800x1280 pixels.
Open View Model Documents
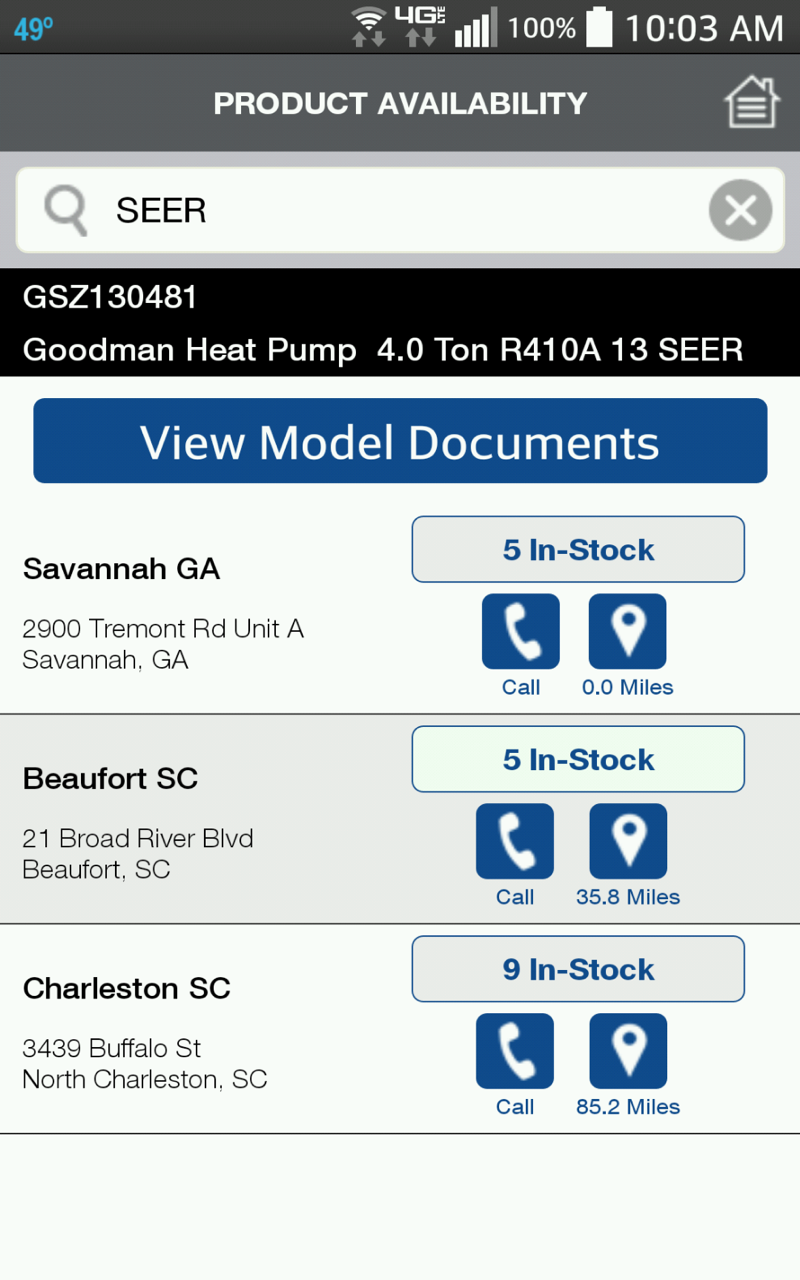pyautogui.click(x=400, y=441)
